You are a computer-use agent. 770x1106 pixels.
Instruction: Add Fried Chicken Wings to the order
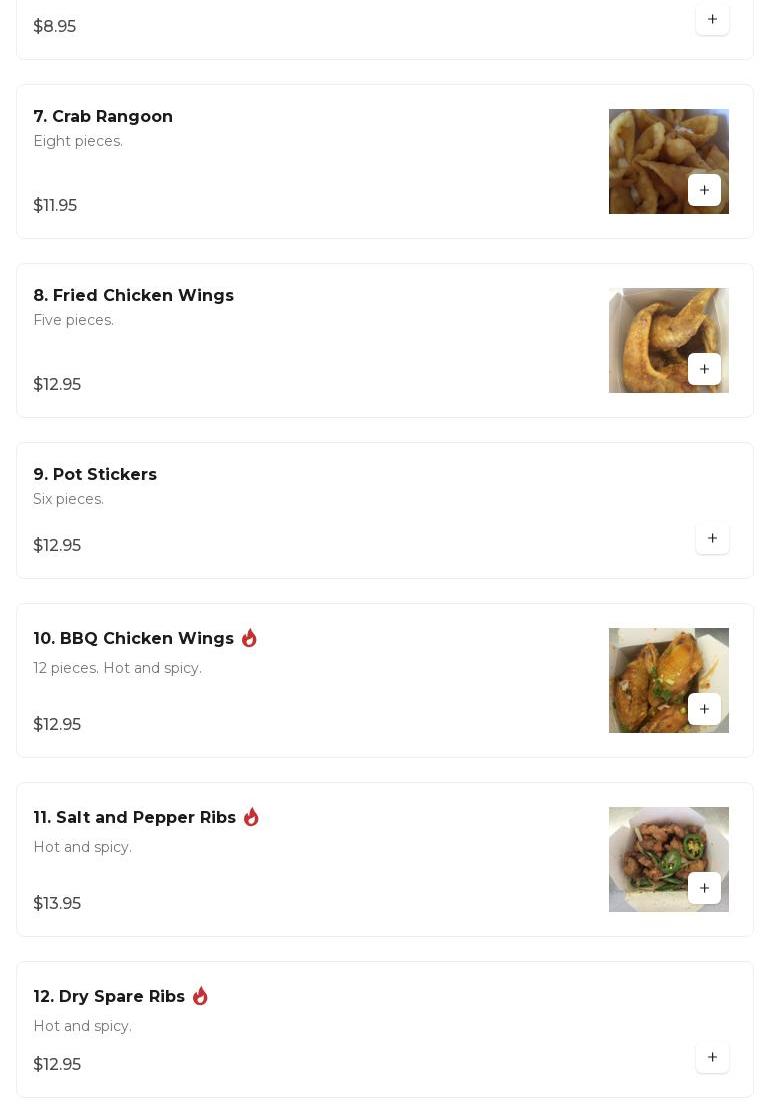pyautogui.click(x=704, y=369)
